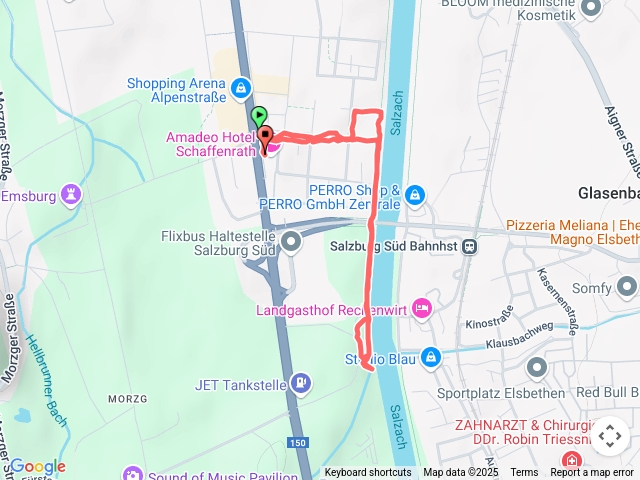
Task: Tap the red route end flag
Action: [x=265, y=138]
